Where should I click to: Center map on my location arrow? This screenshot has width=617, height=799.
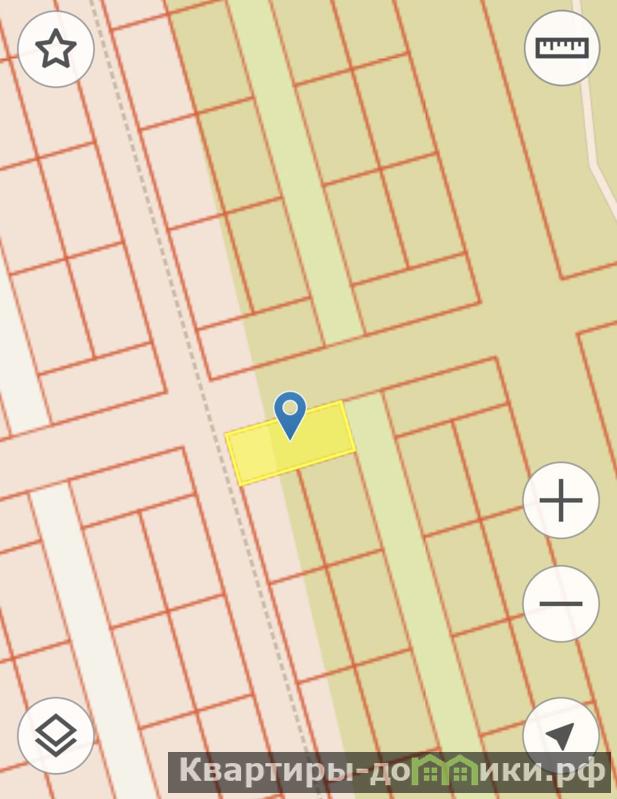click(561, 736)
